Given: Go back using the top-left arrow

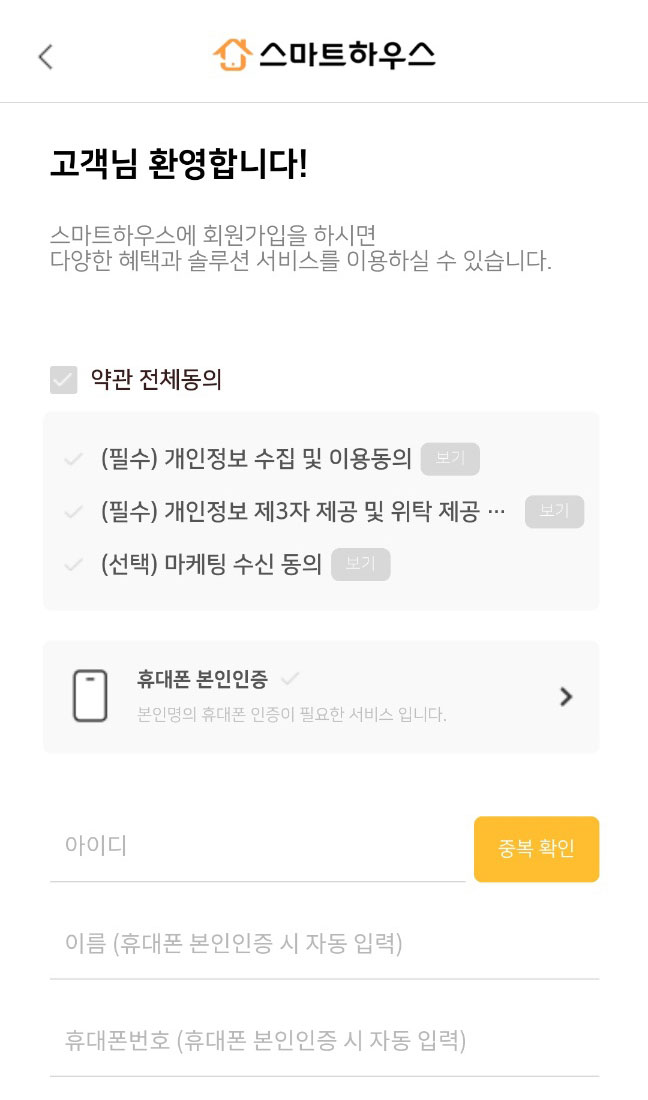Looking at the screenshot, I should point(45,56).
